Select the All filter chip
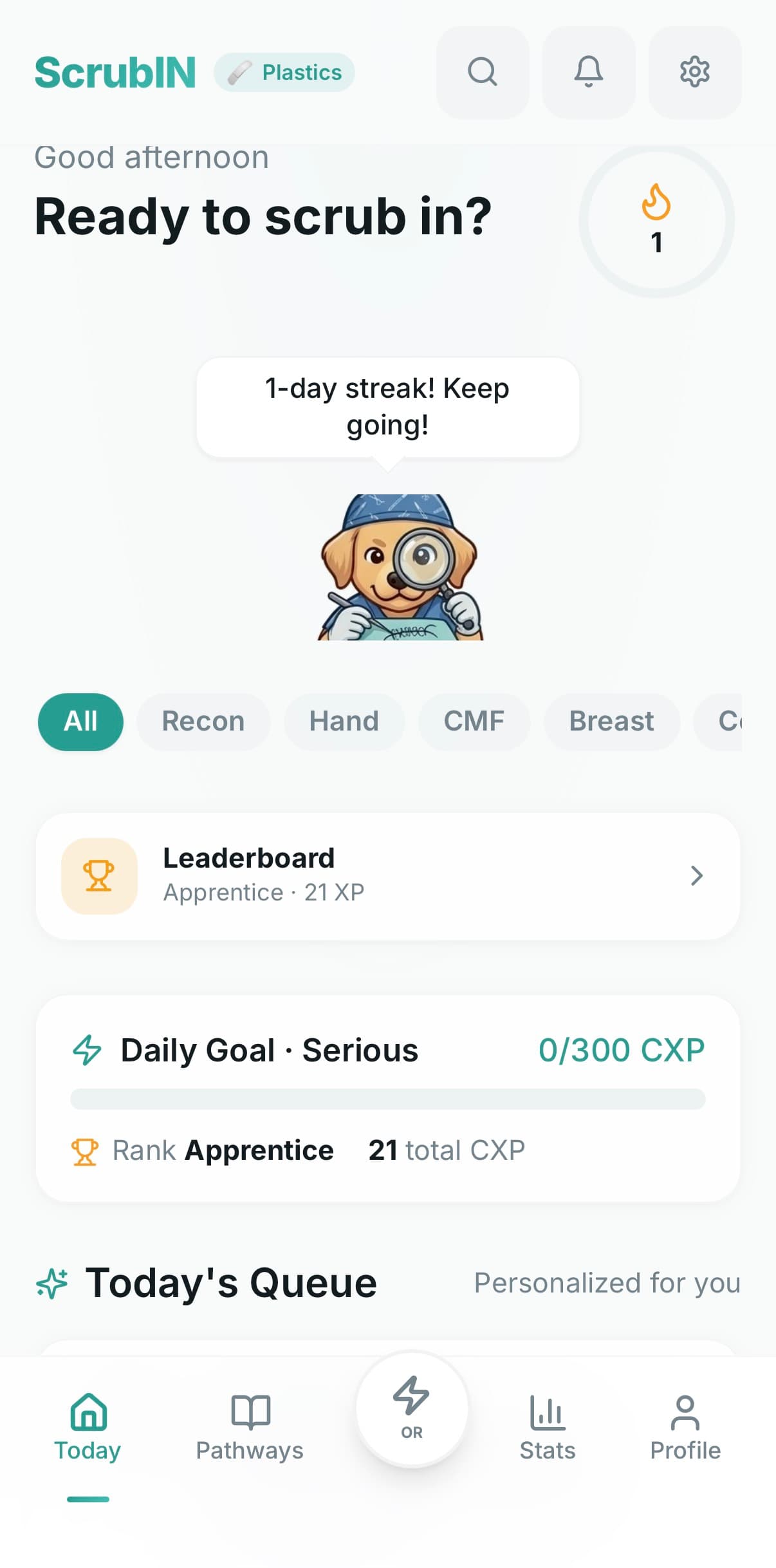This screenshot has width=776, height=1568. click(x=80, y=722)
